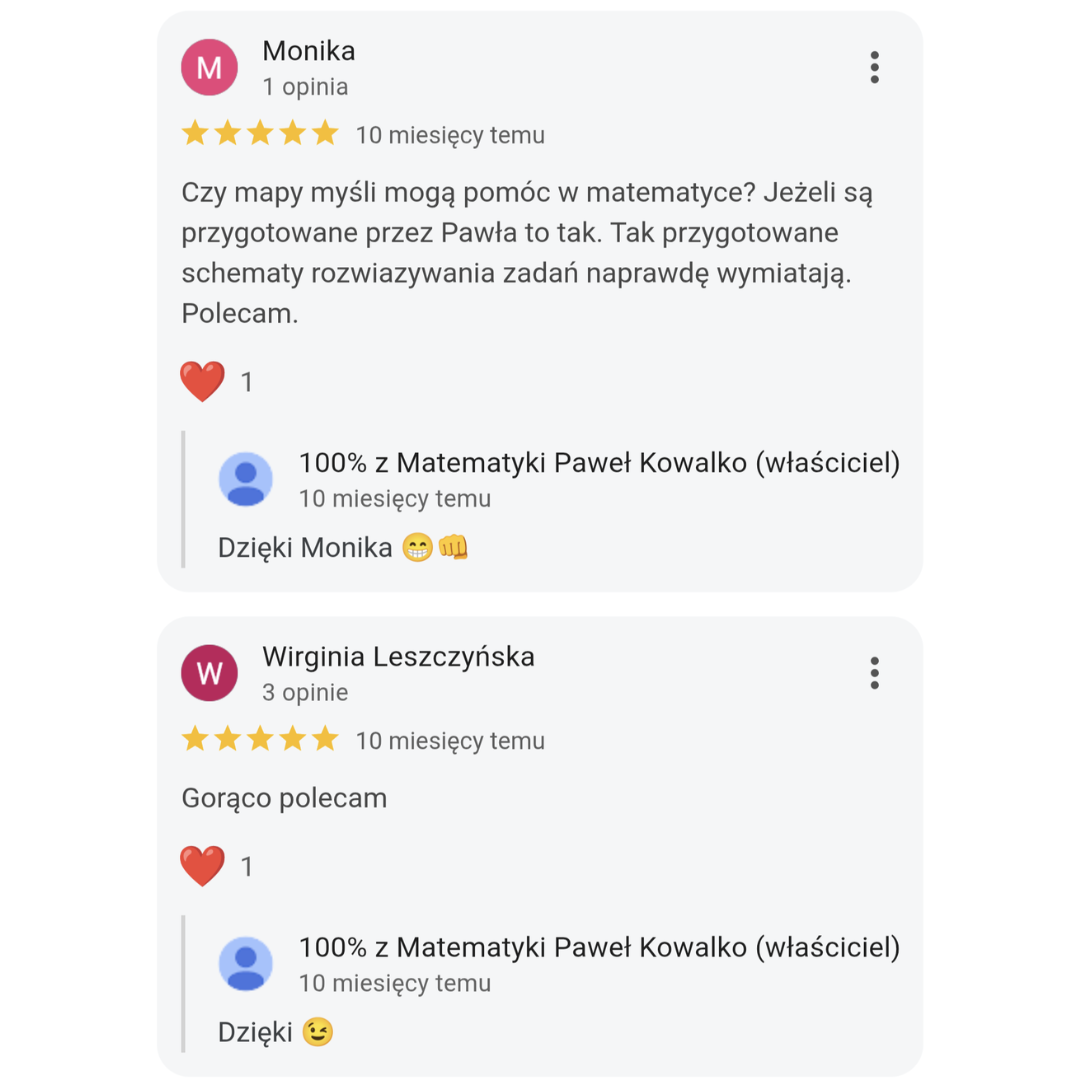Image resolution: width=1080 pixels, height=1080 pixels.
Task: Like Wirginia Leszczyńska's review with the heart
Action: [x=203, y=866]
